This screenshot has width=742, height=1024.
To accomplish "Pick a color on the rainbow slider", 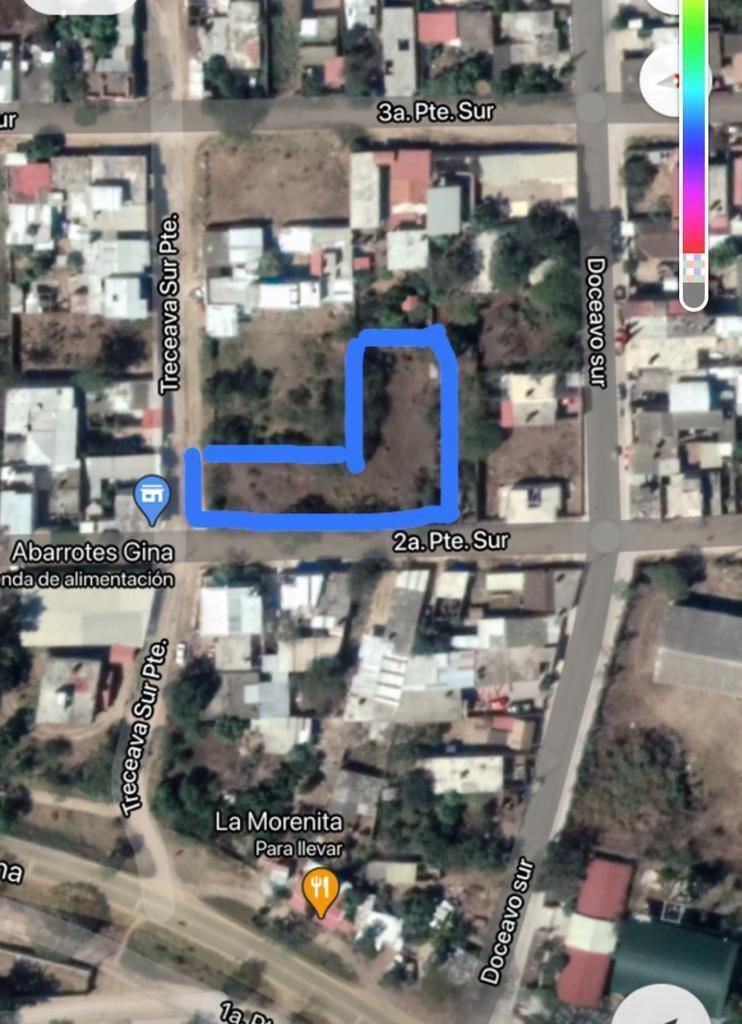I will [693, 130].
